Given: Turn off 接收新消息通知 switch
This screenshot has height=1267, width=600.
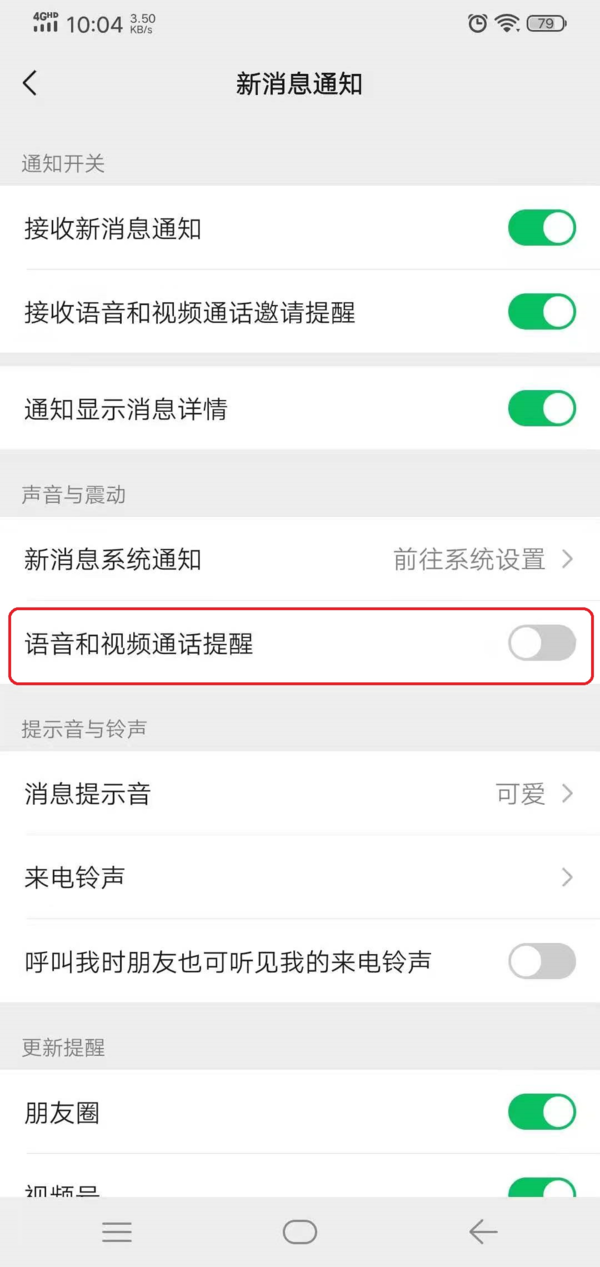Looking at the screenshot, I should click(541, 228).
